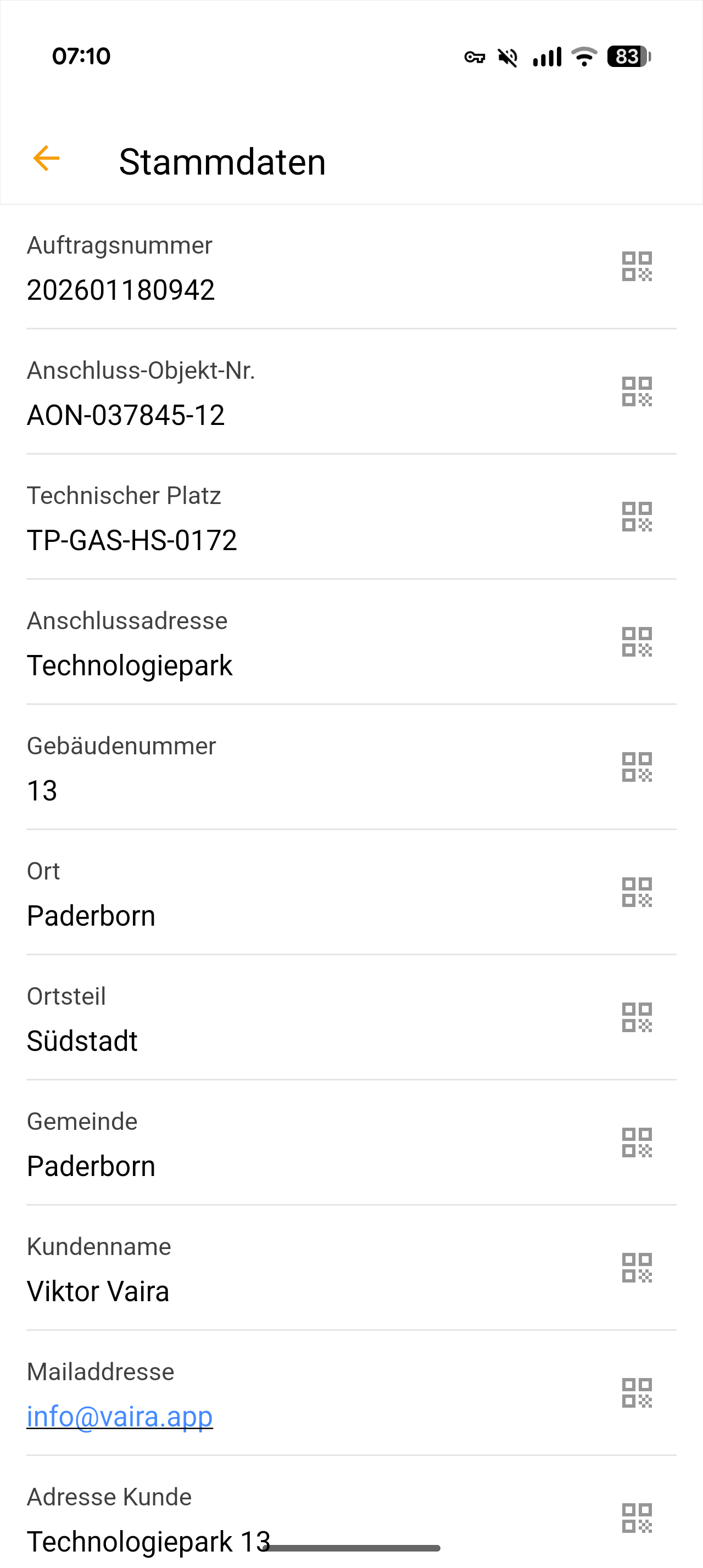Screen dimensions: 703x1568
Task: Use QR scanner for Gebäudenummer
Action: (637, 767)
